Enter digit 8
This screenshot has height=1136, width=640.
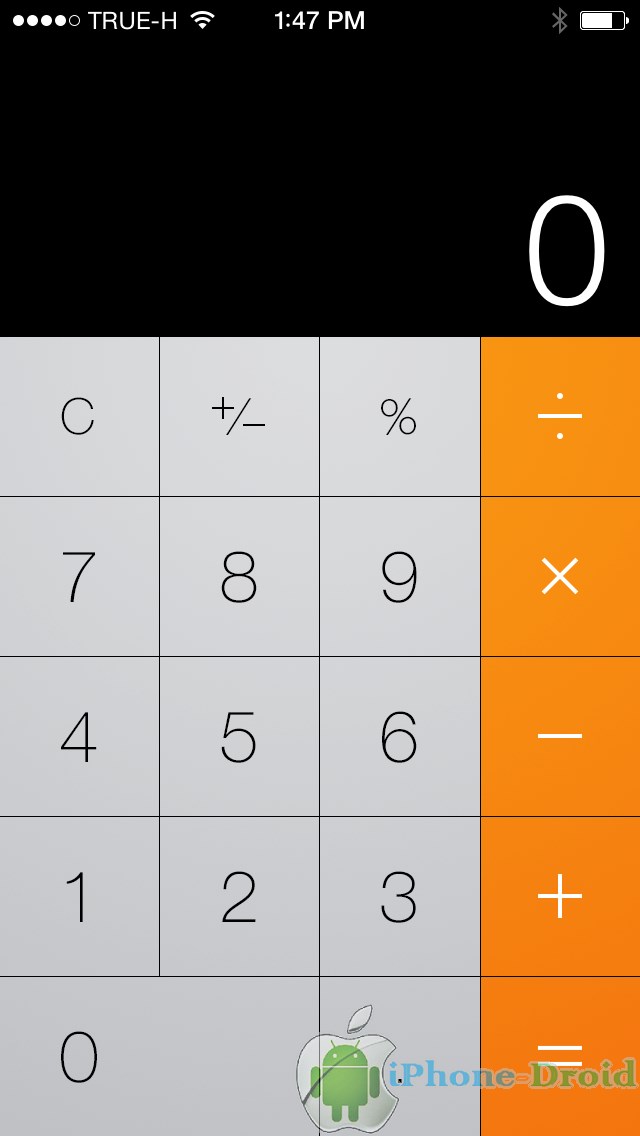(x=239, y=577)
